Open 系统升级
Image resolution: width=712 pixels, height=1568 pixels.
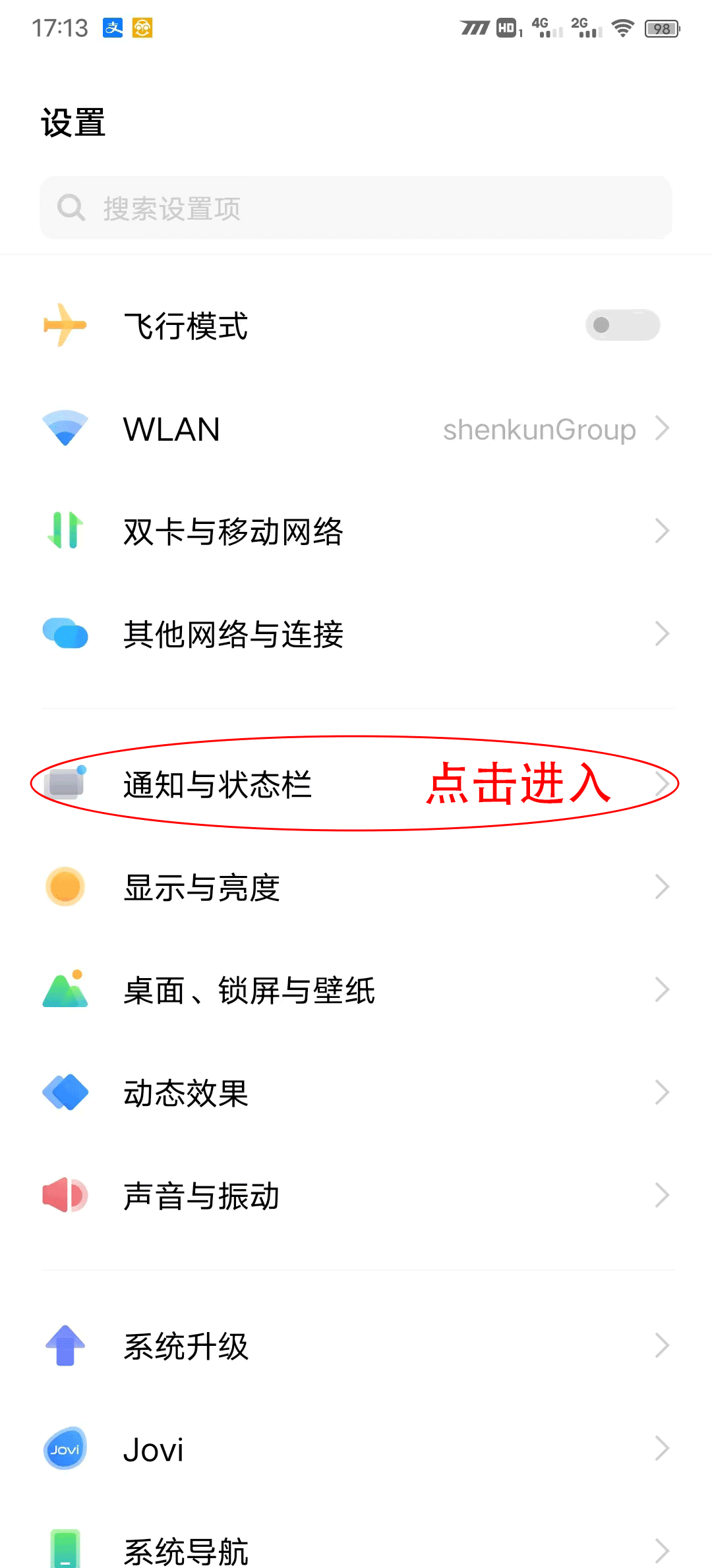(x=356, y=1346)
